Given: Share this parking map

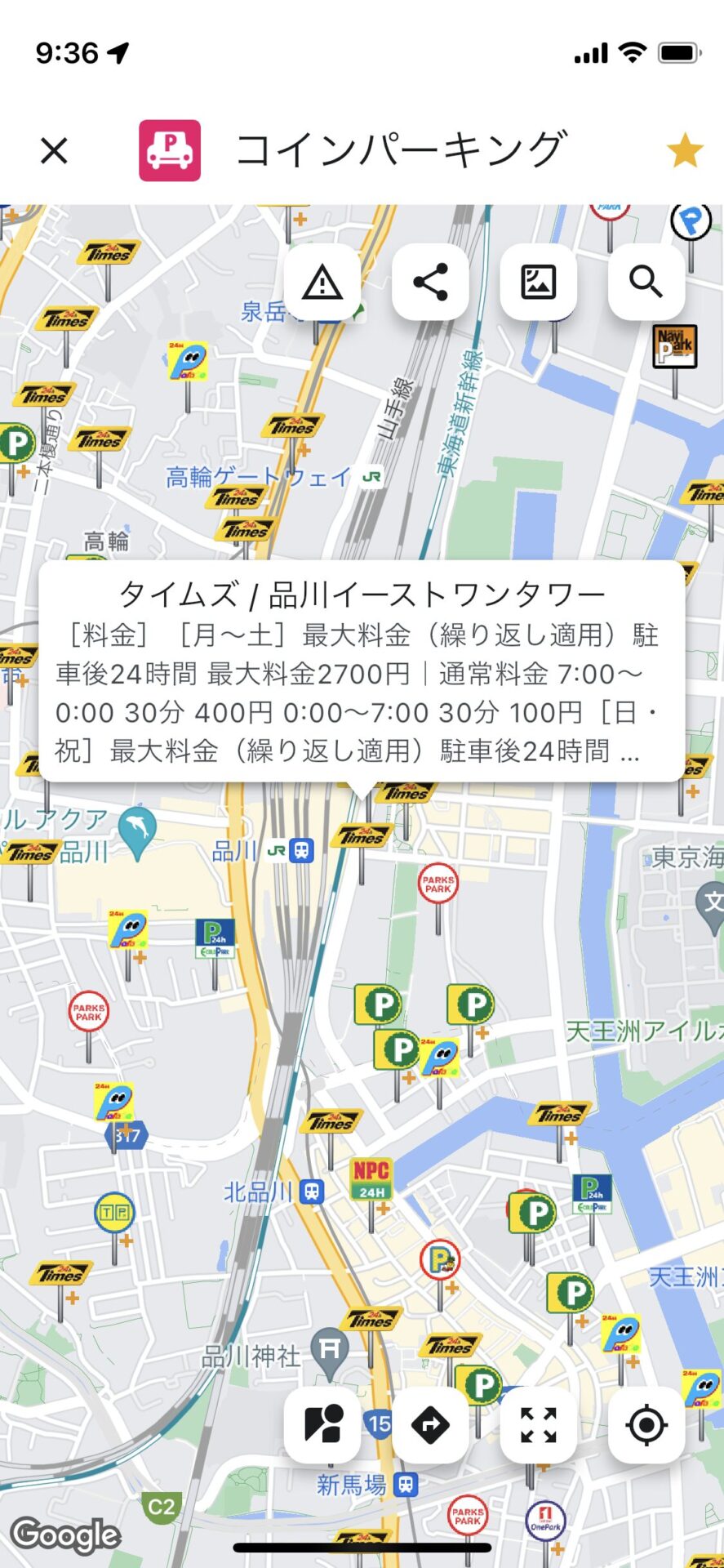Looking at the screenshot, I should click(x=430, y=283).
